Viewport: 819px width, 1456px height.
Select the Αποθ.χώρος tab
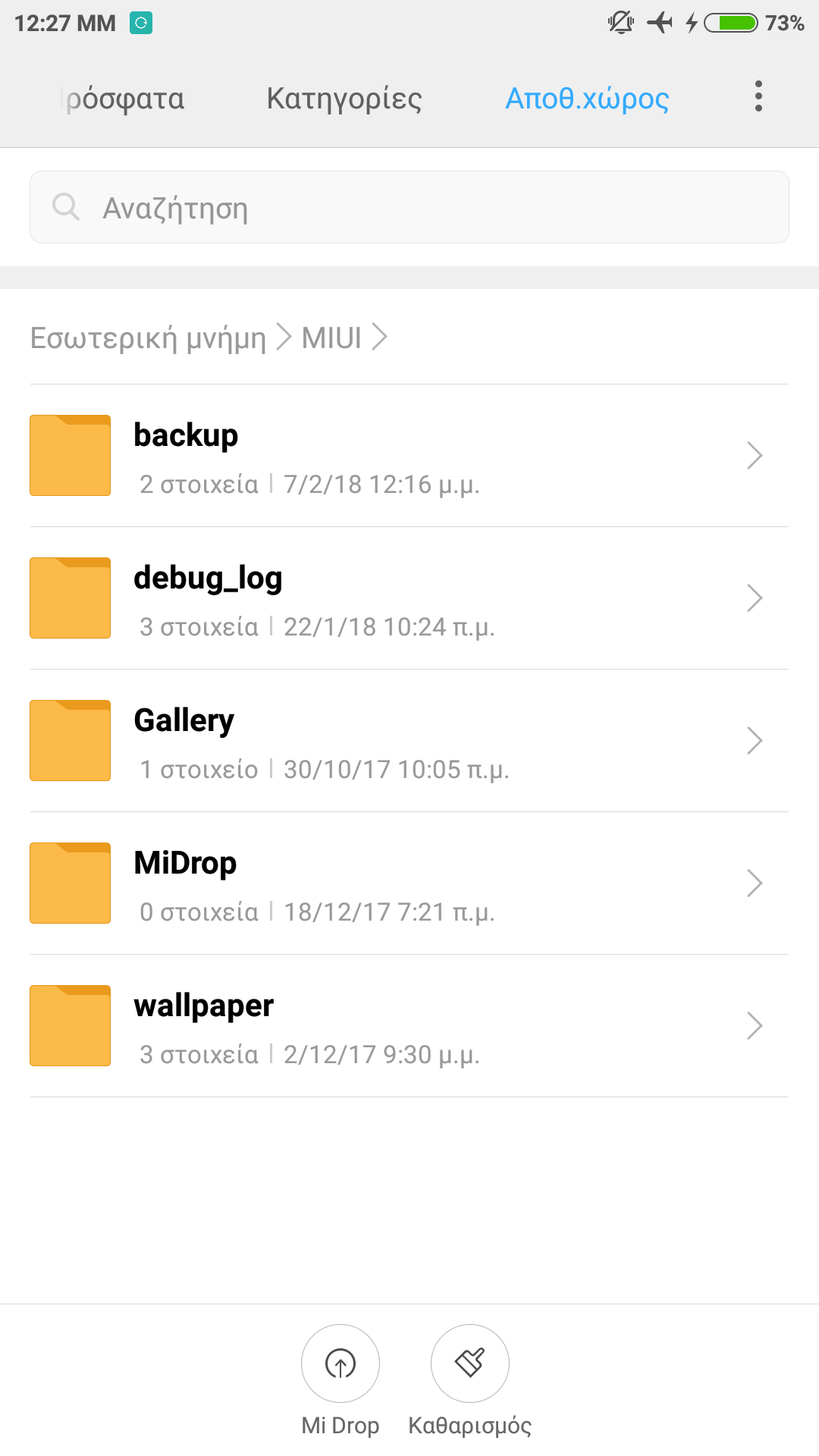pyautogui.click(x=587, y=99)
